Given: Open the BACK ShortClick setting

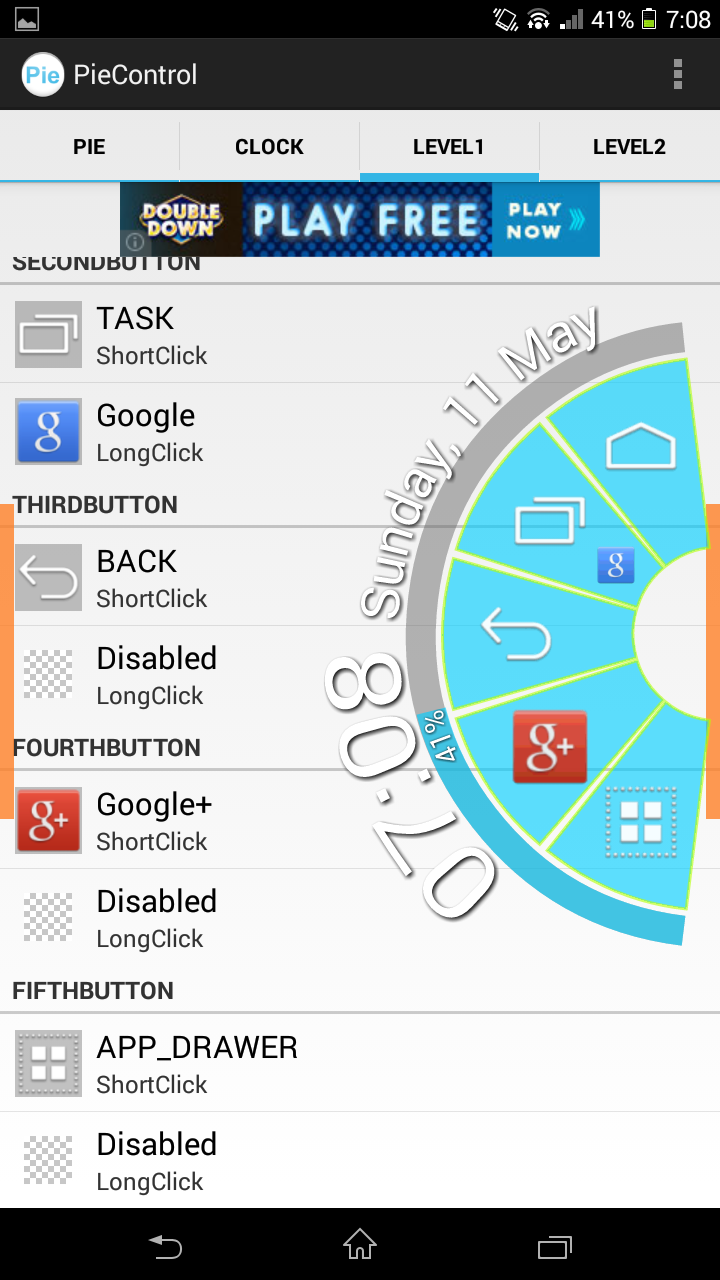Looking at the screenshot, I should [360, 578].
